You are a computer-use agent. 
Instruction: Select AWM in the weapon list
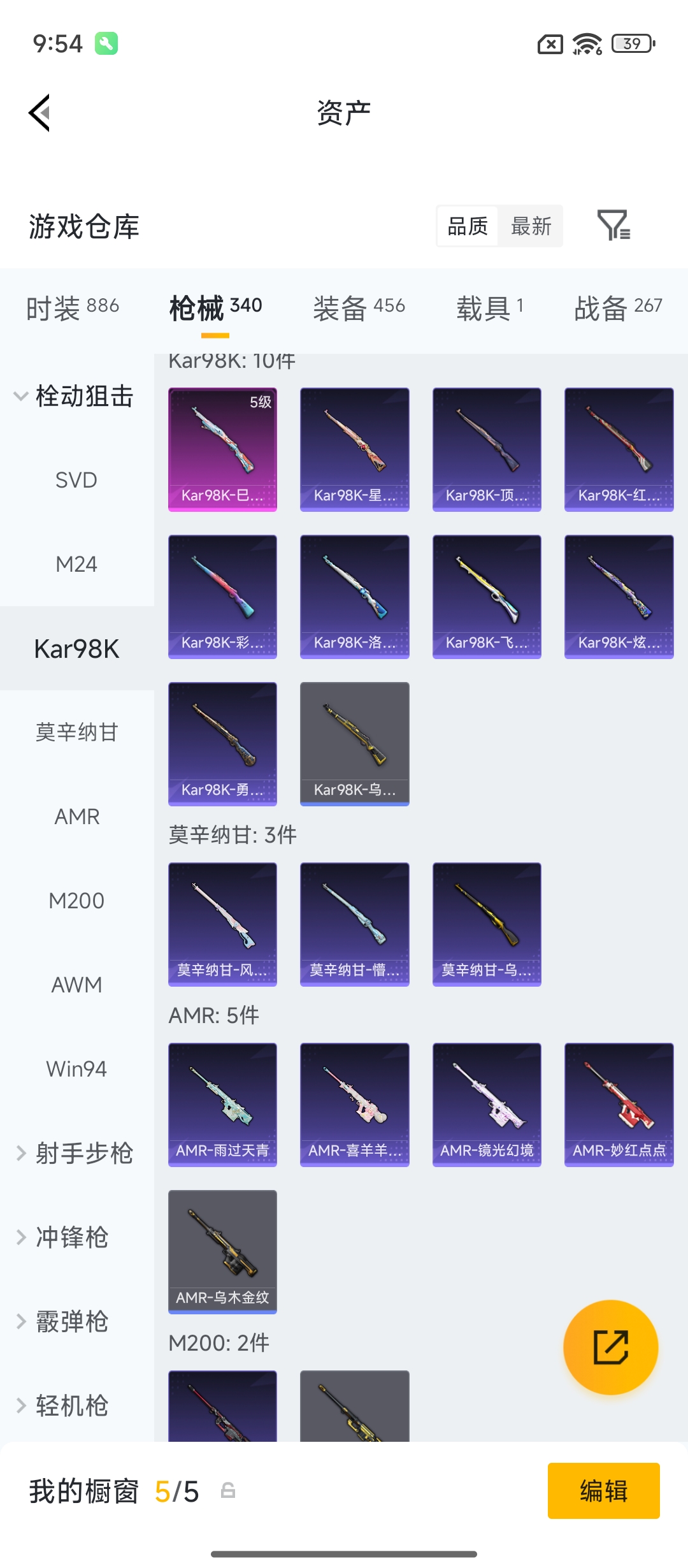click(76, 985)
